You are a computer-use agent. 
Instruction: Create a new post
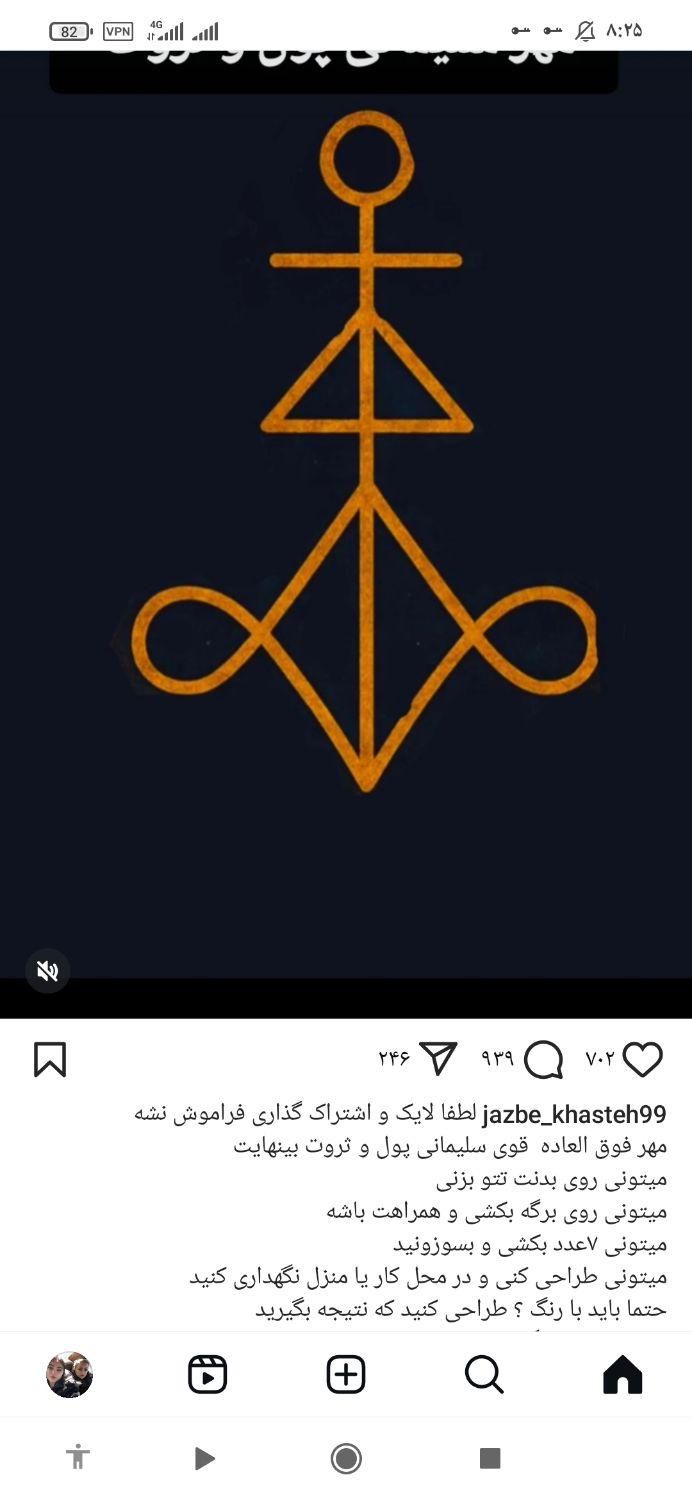click(346, 1375)
